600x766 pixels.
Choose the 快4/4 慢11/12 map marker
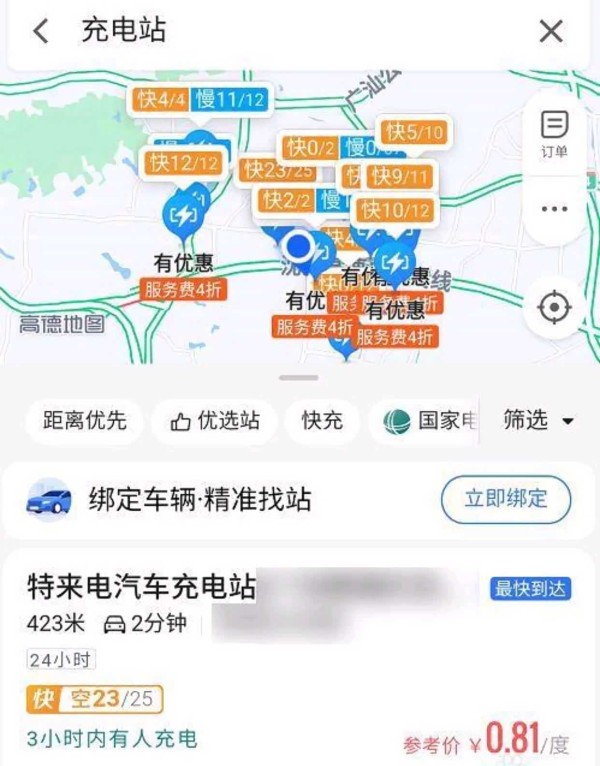pos(202,99)
